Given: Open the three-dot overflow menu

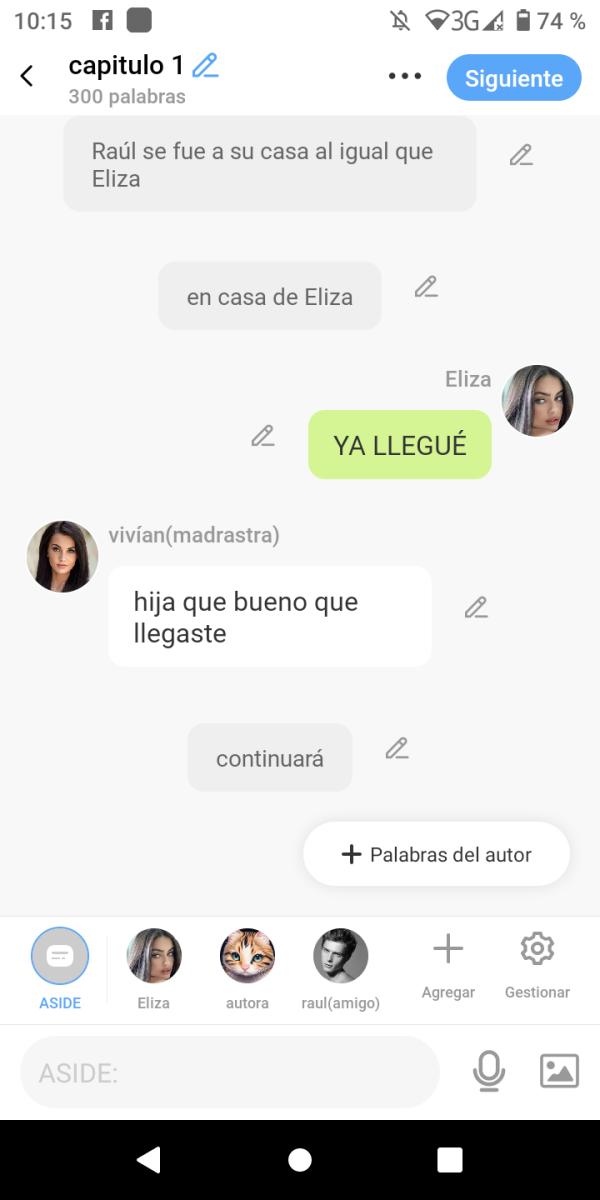Looking at the screenshot, I should coord(405,76).
